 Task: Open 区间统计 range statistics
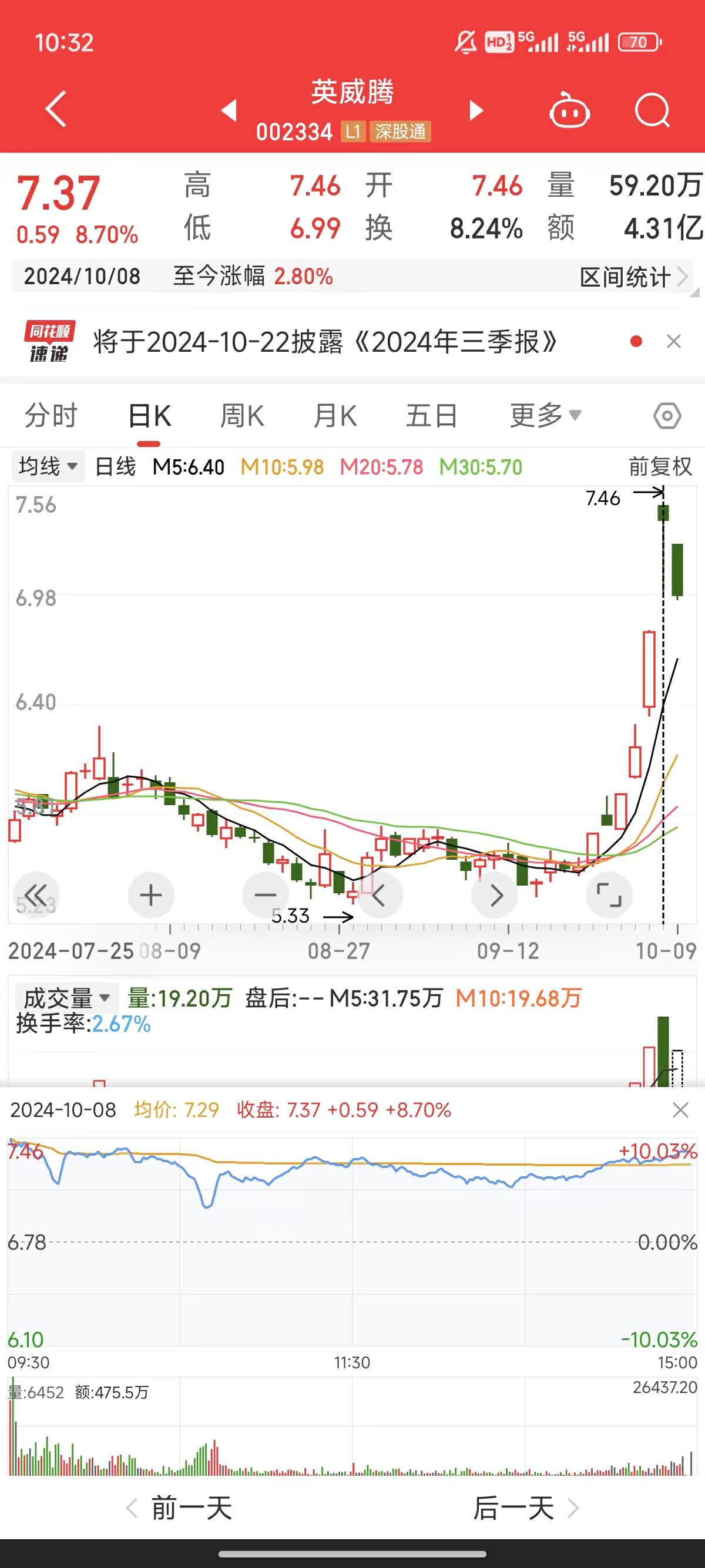coord(634,277)
